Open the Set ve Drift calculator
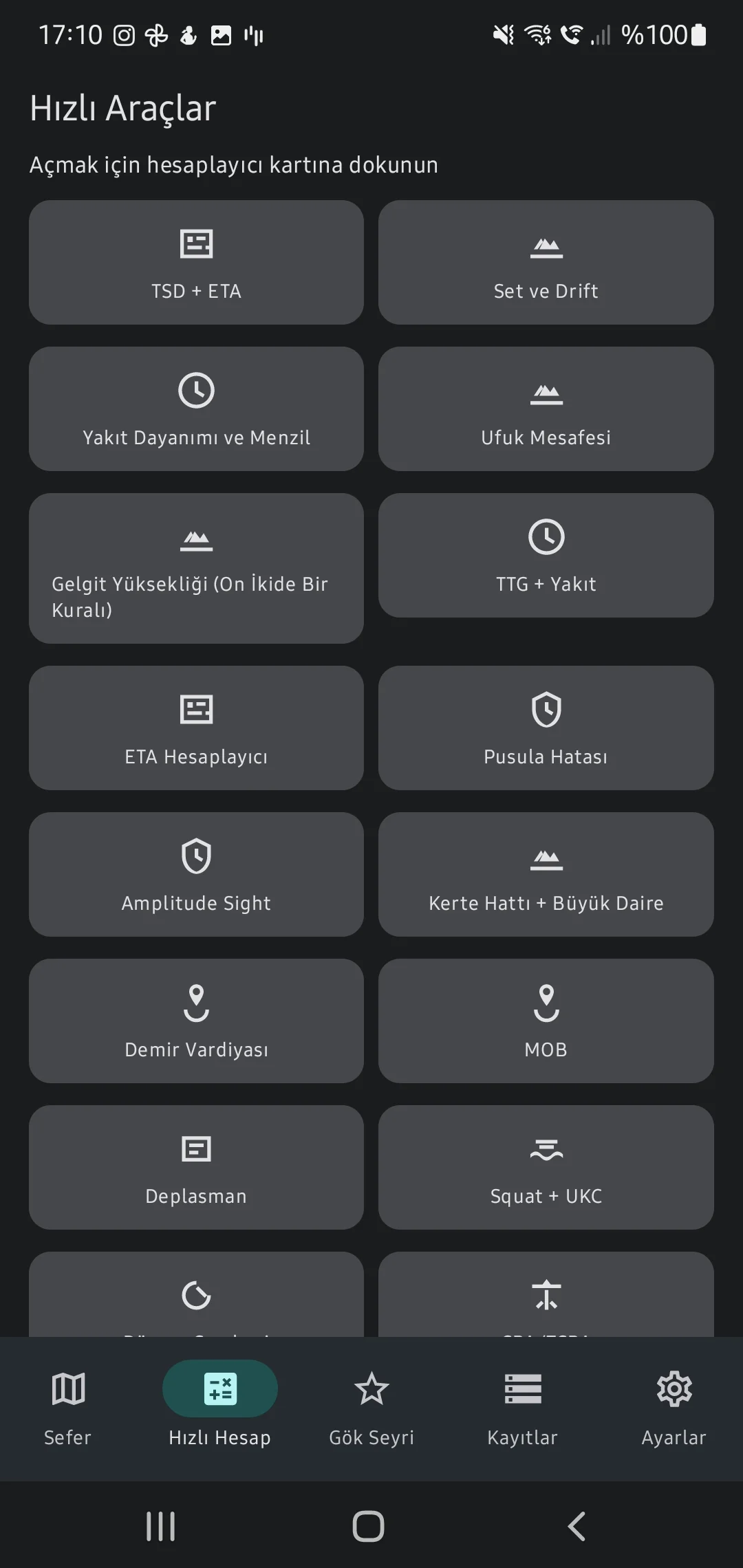The height and width of the screenshot is (1568, 743). coord(546,261)
